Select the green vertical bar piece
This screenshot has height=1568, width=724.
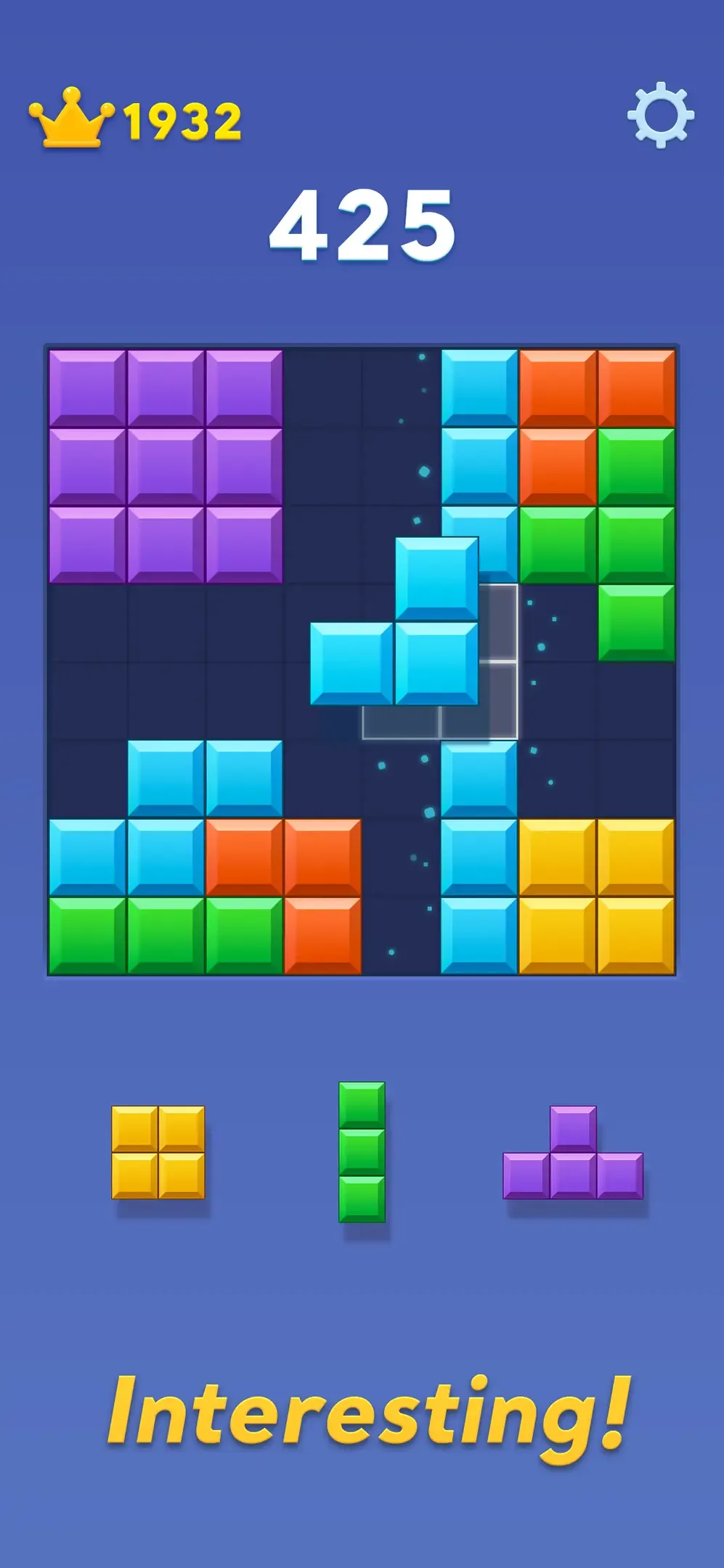(362, 1152)
